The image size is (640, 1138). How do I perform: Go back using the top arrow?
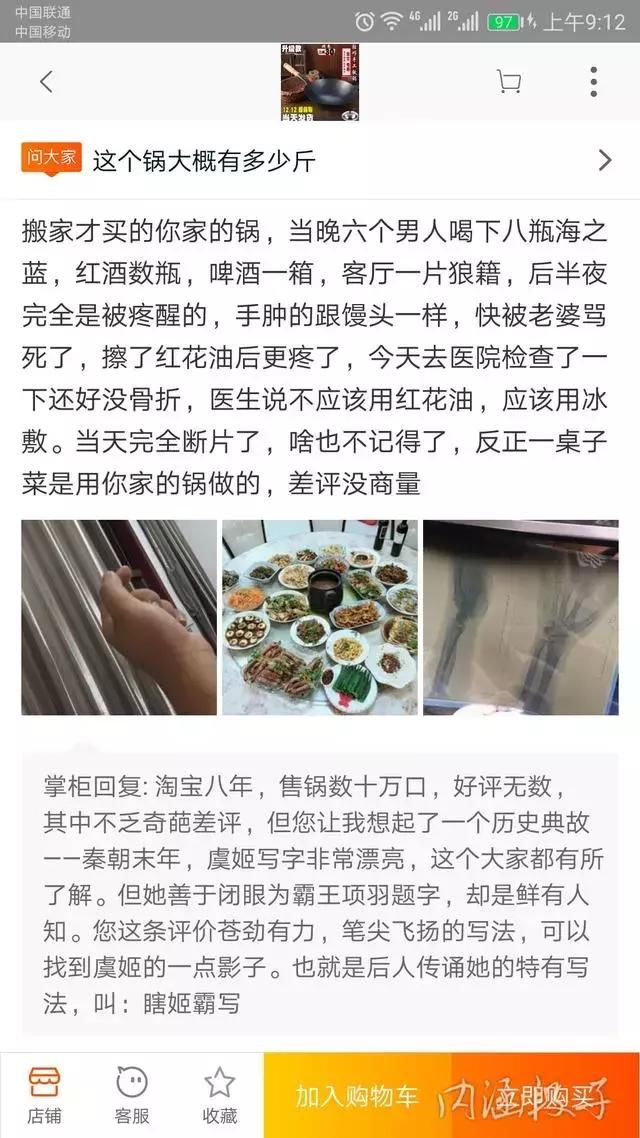(x=46, y=82)
